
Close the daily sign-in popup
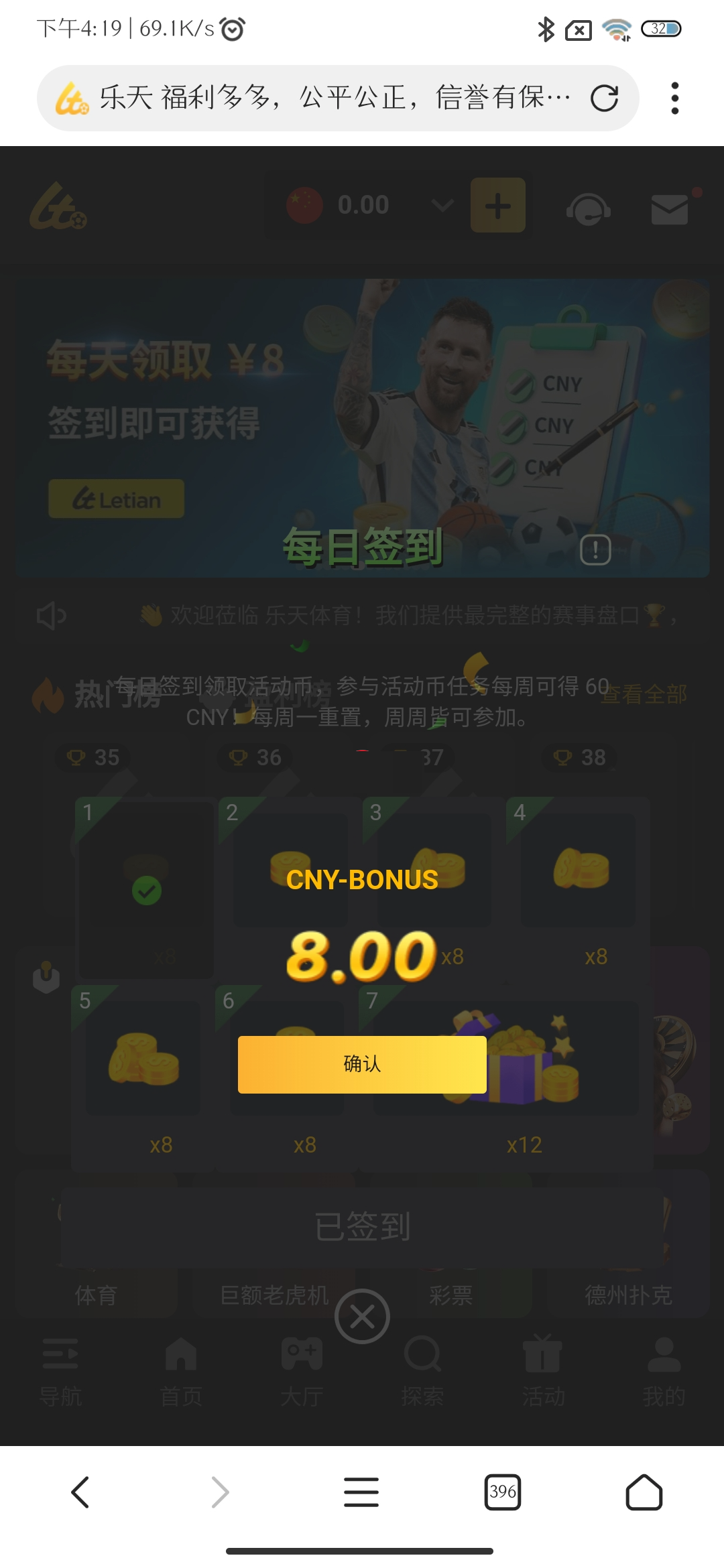click(x=362, y=1317)
